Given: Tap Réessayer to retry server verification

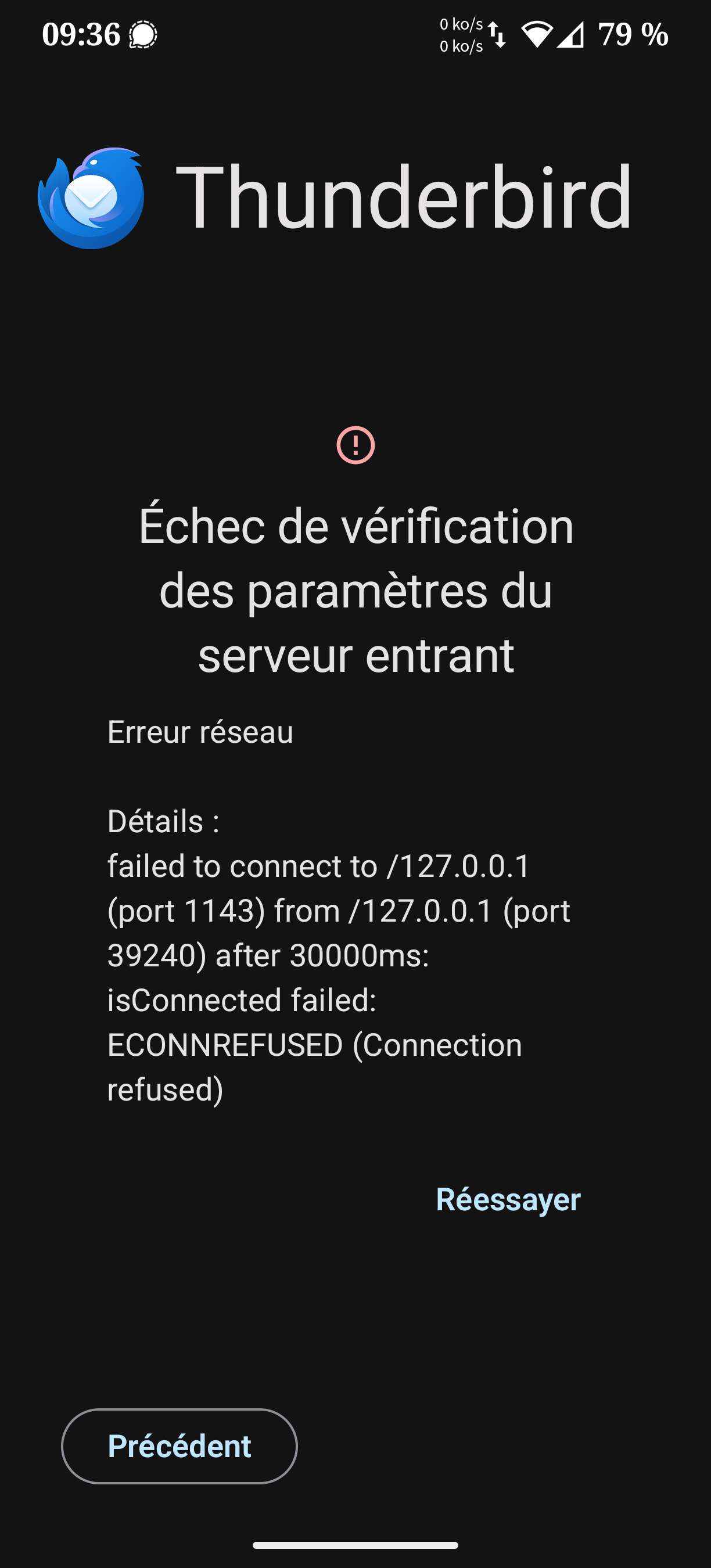Looking at the screenshot, I should coord(508,1199).
